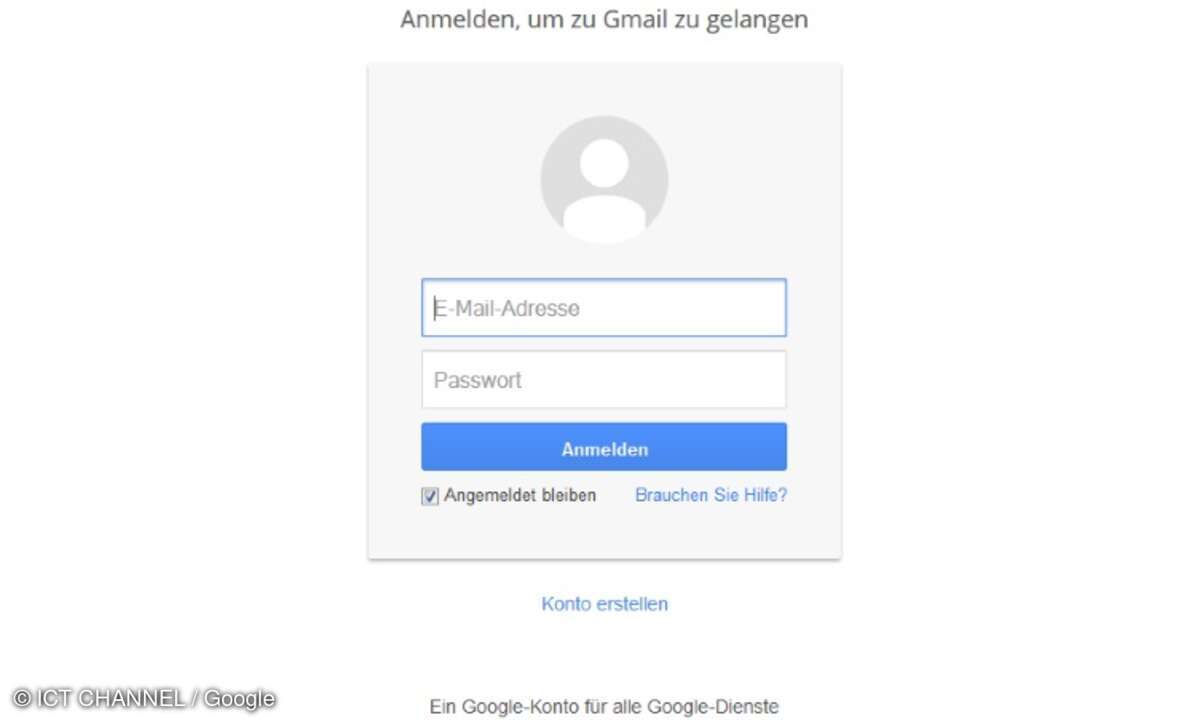Focus the E-Mail-Adresse field
1200x720 pixels.
(x=604, y=308)
